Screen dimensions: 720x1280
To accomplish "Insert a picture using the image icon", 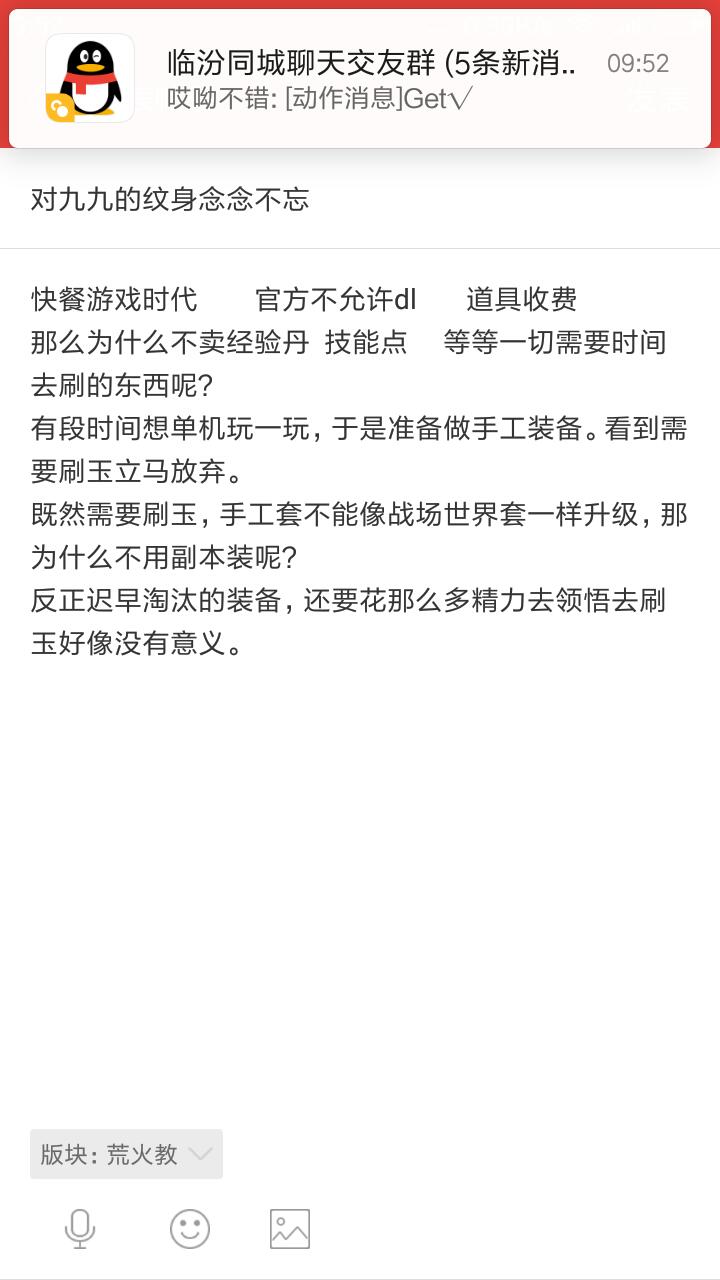I will point(290,1229).
